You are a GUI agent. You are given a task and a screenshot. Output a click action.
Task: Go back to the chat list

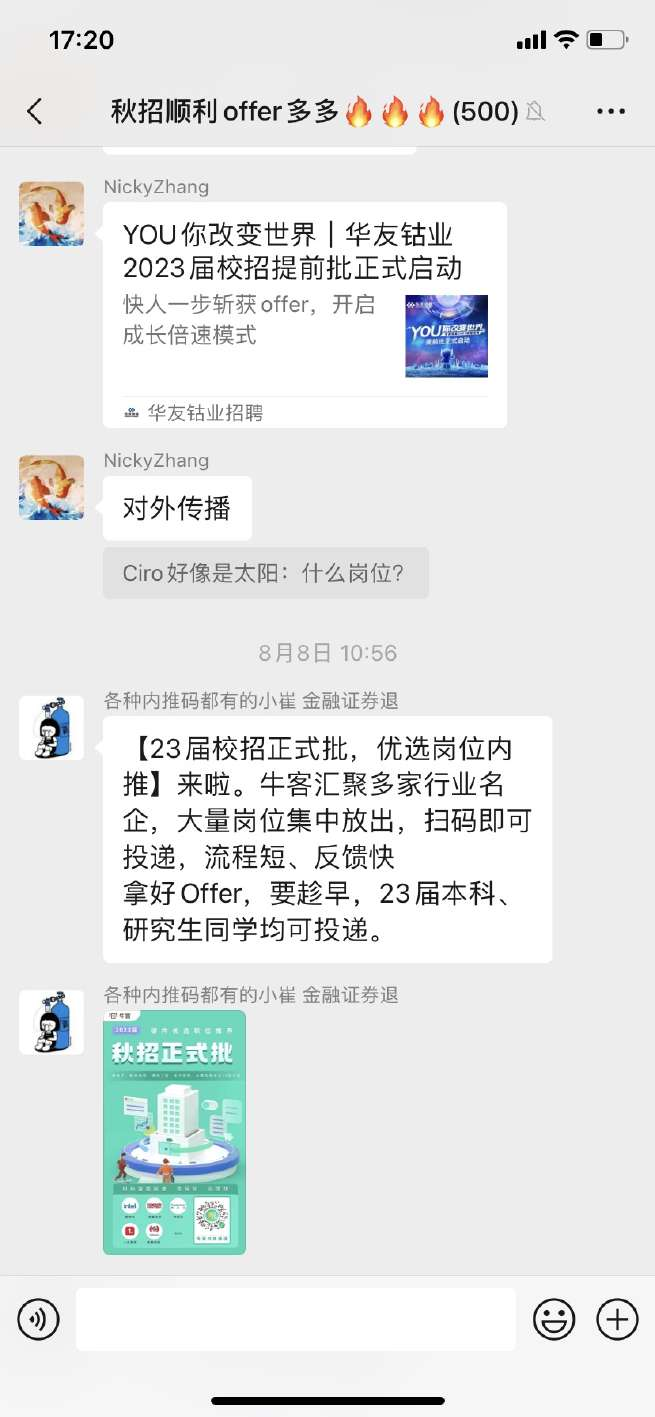pyautogui.click(x=35, y=111)
